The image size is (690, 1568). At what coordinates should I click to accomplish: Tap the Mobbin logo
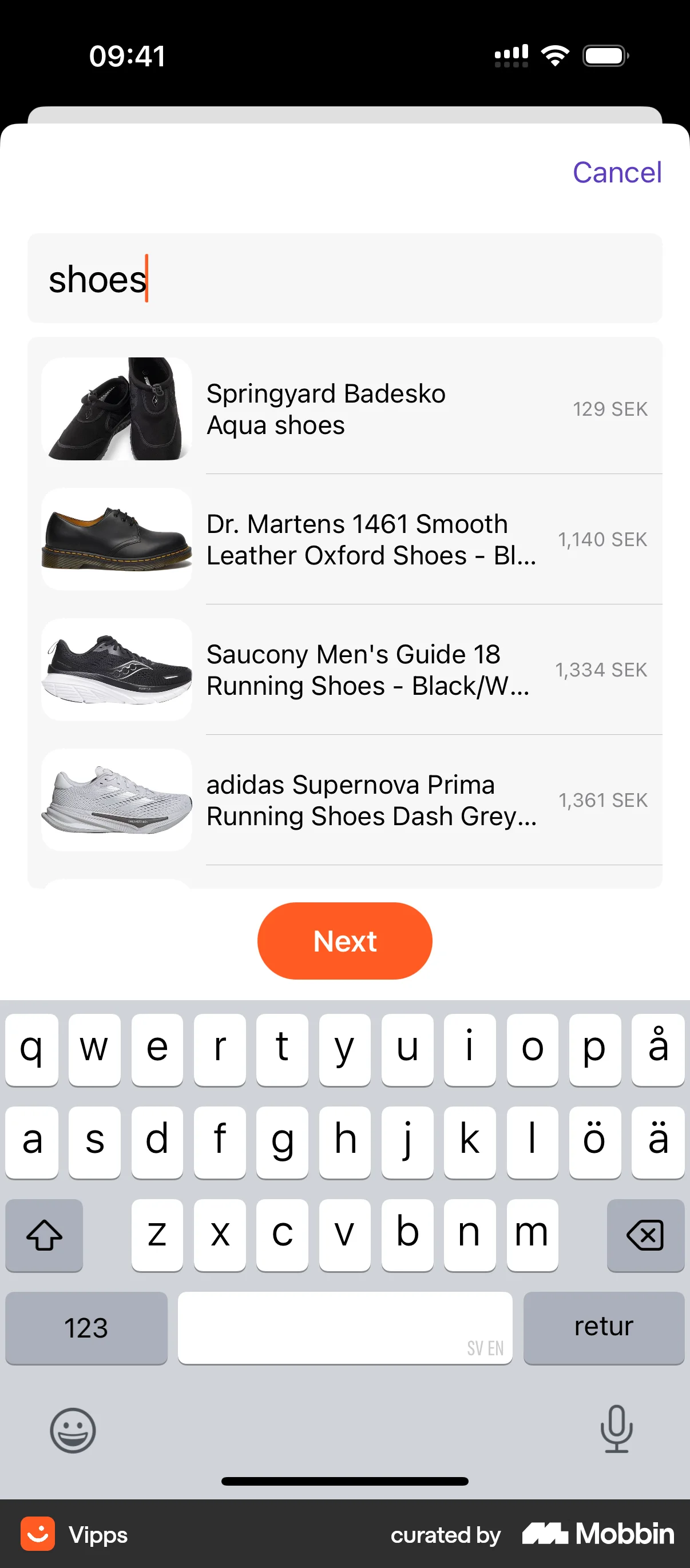click(597, 1534)
